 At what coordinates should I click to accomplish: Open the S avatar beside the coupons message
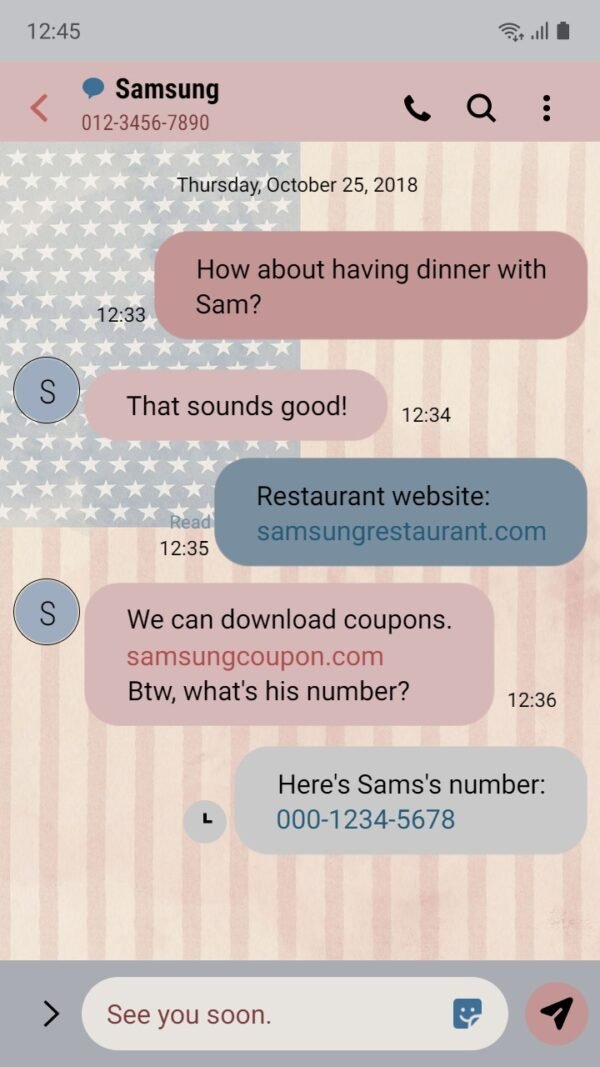click(47, 612)
